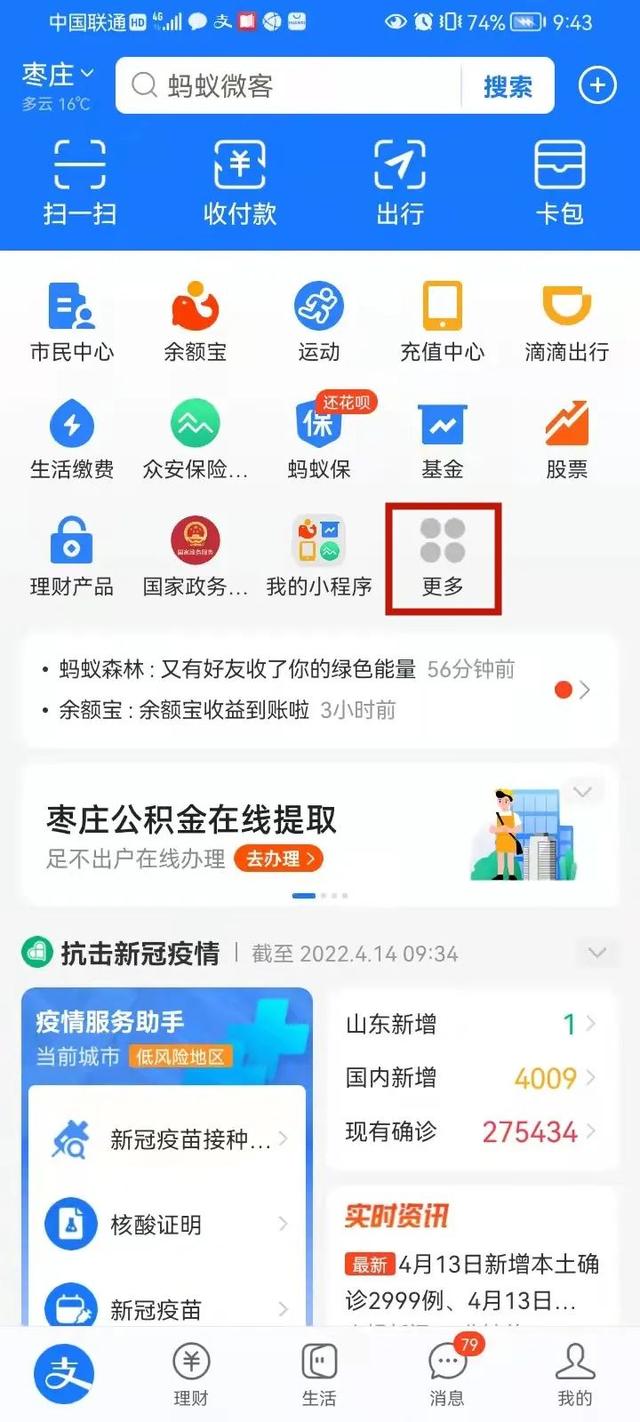The height and width of the screenshot is (1422, 640).
Task: Open 生活缴费 bill payment
Action: tap(72, 439)
